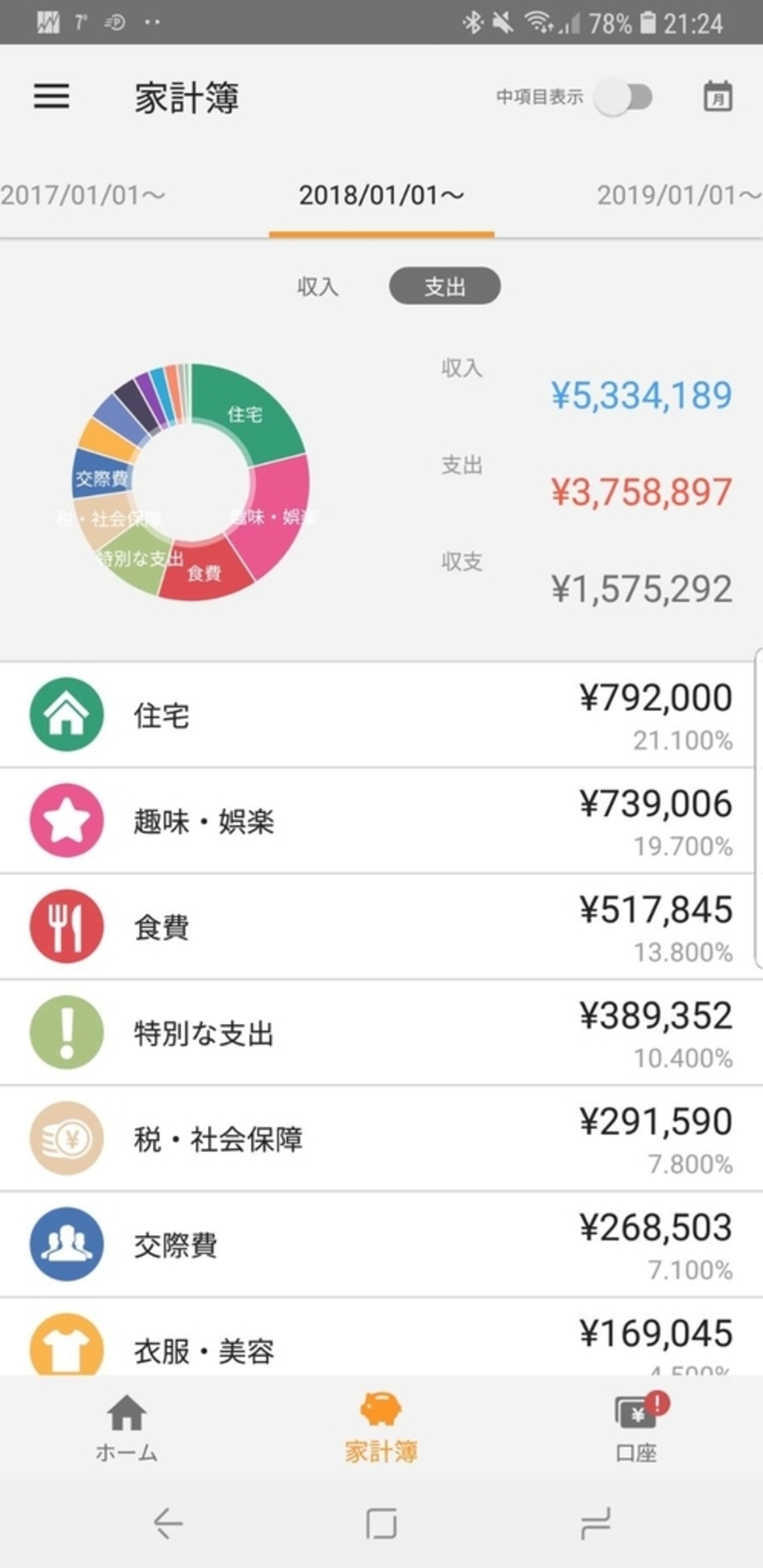Viewport: 763px width, 1568px height.
Task: Switch to the 口座 tab
Action: (636, 1428)
